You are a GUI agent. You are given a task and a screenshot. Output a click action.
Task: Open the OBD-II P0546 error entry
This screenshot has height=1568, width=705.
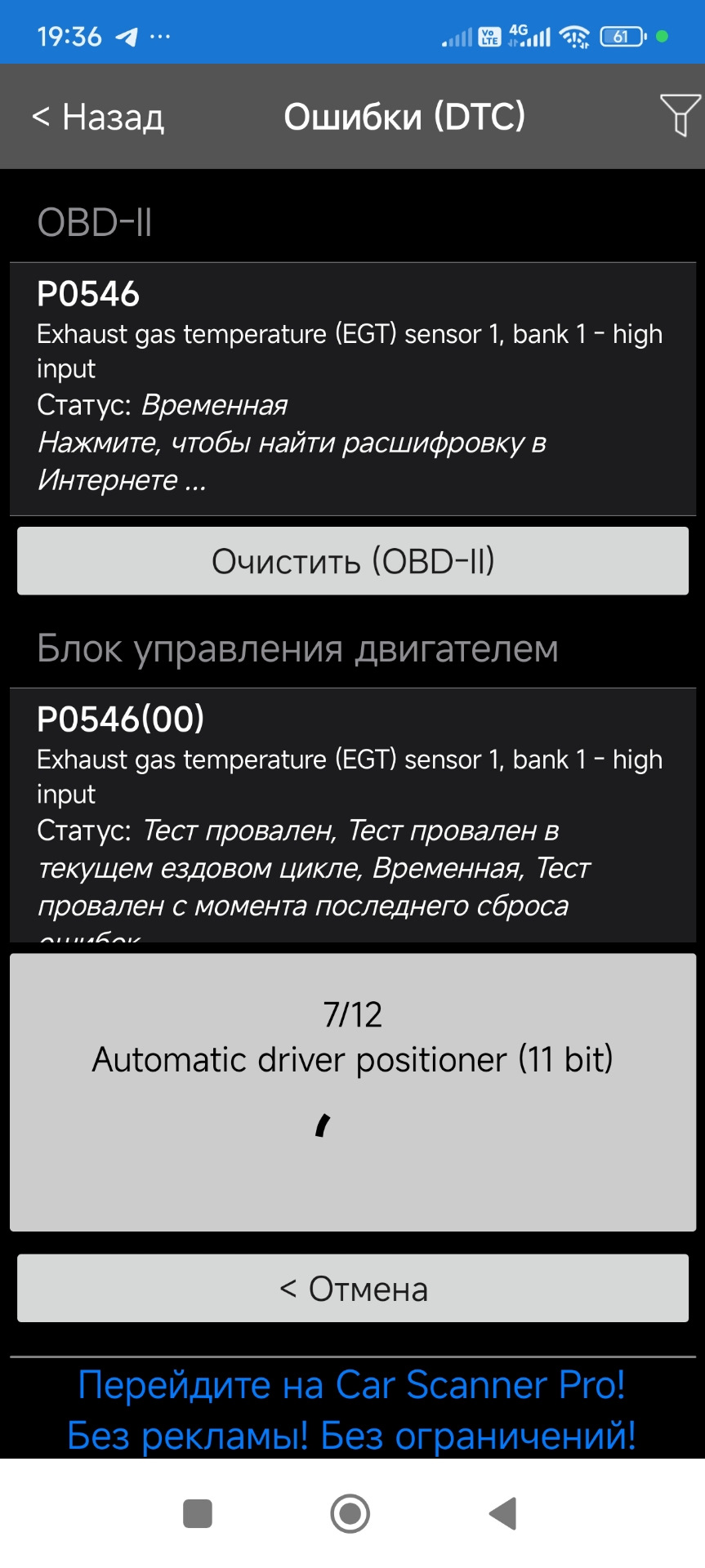352,389
